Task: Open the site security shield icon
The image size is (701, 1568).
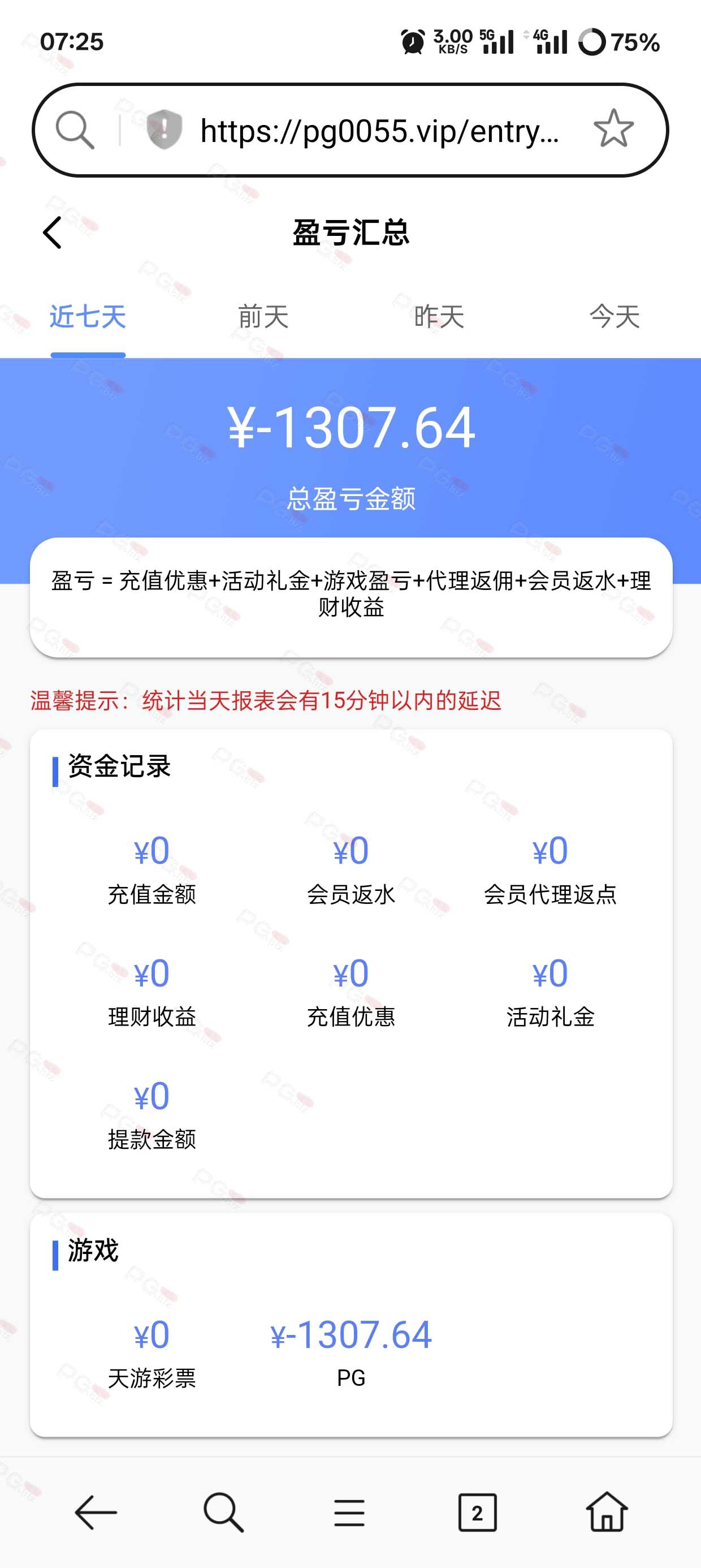Action: (165, 130)
